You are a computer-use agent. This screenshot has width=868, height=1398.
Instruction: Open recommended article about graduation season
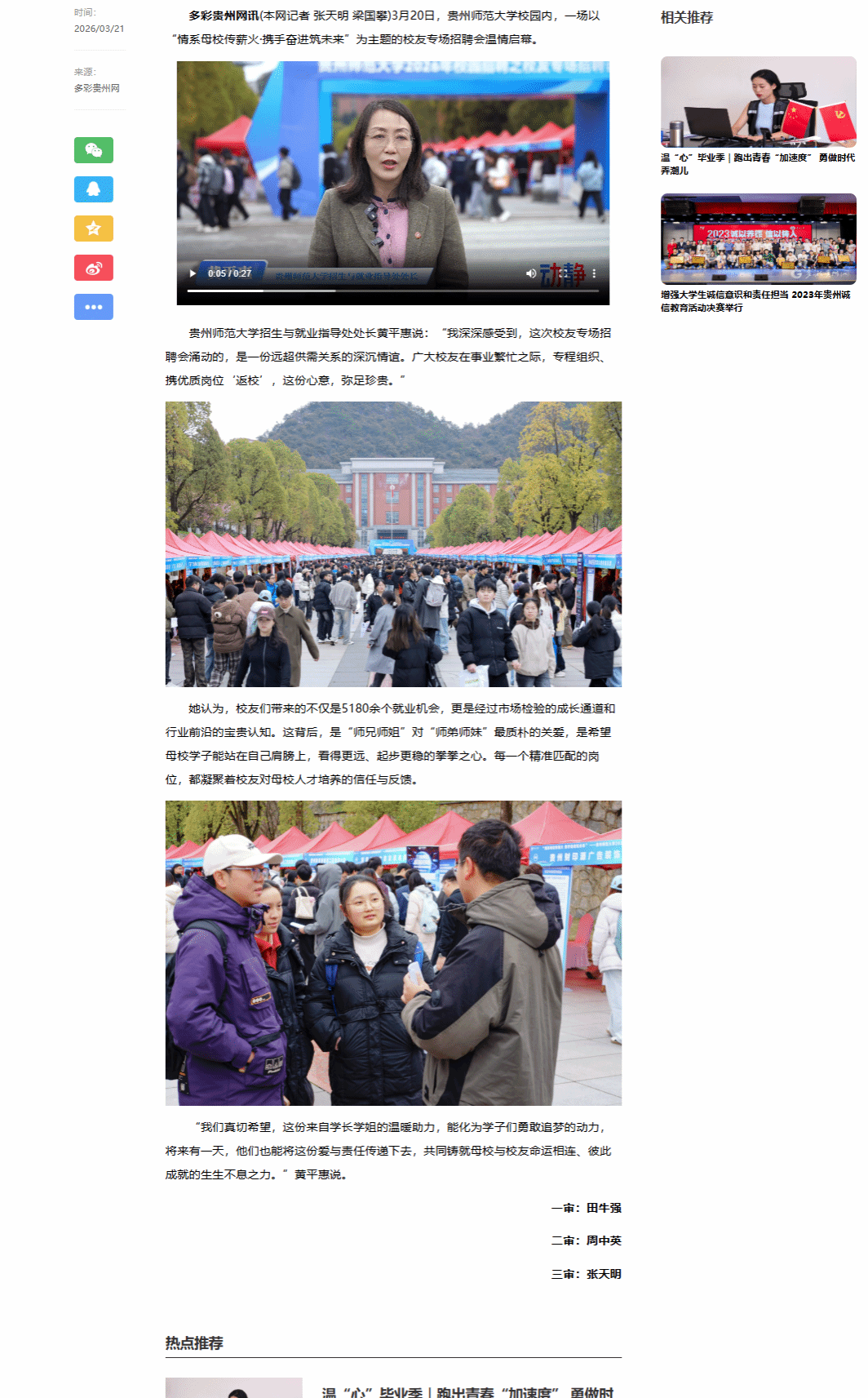[x=757, y=163]
